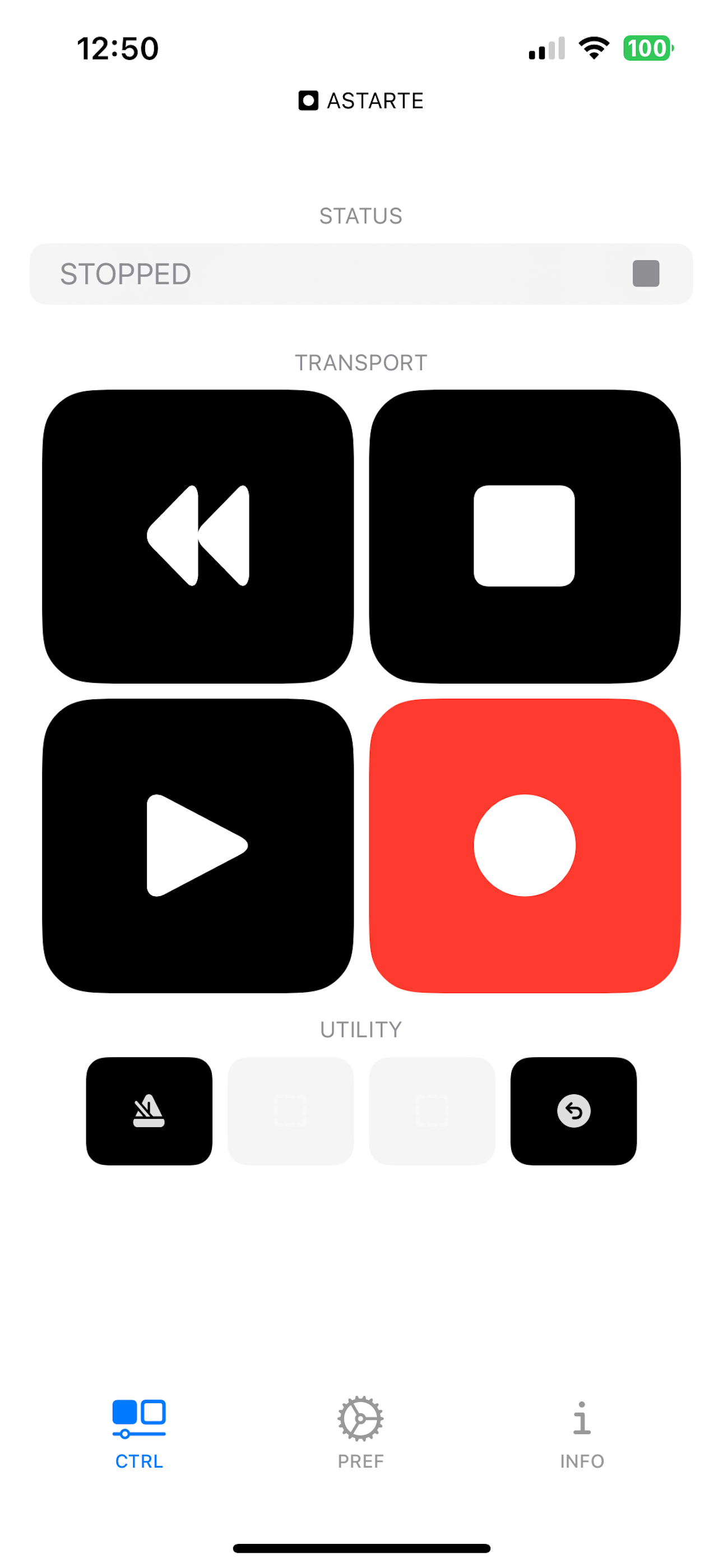This screenshot has width=723, height=1568.
Task: Start recording with the red button
Action: point(525,846)
